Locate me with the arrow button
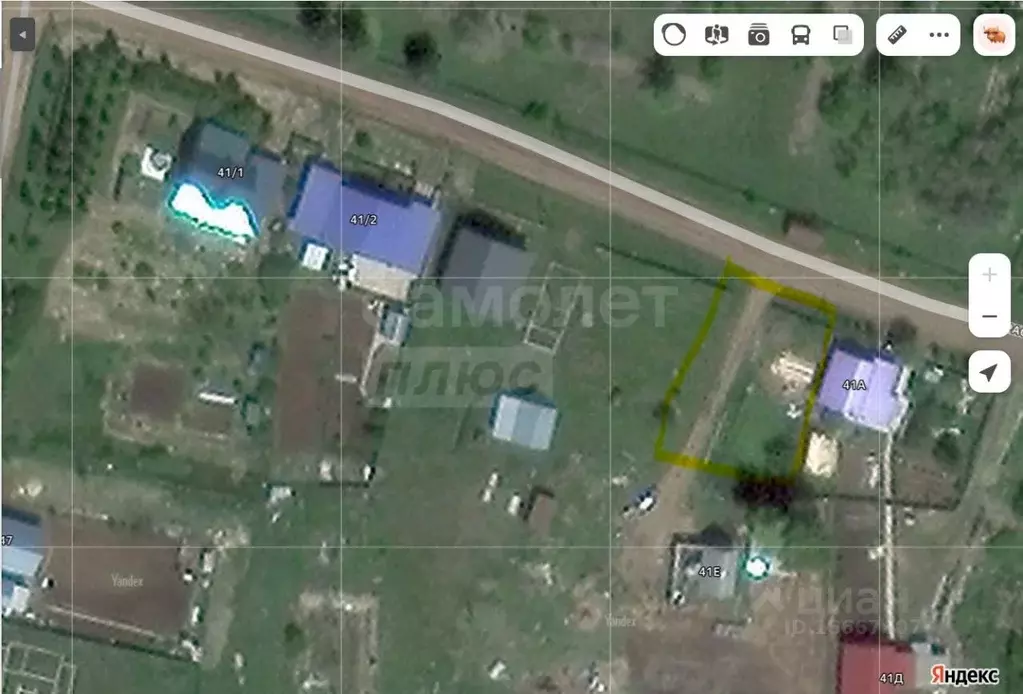Screen dimensions: 1023x694 coord(989,373)
